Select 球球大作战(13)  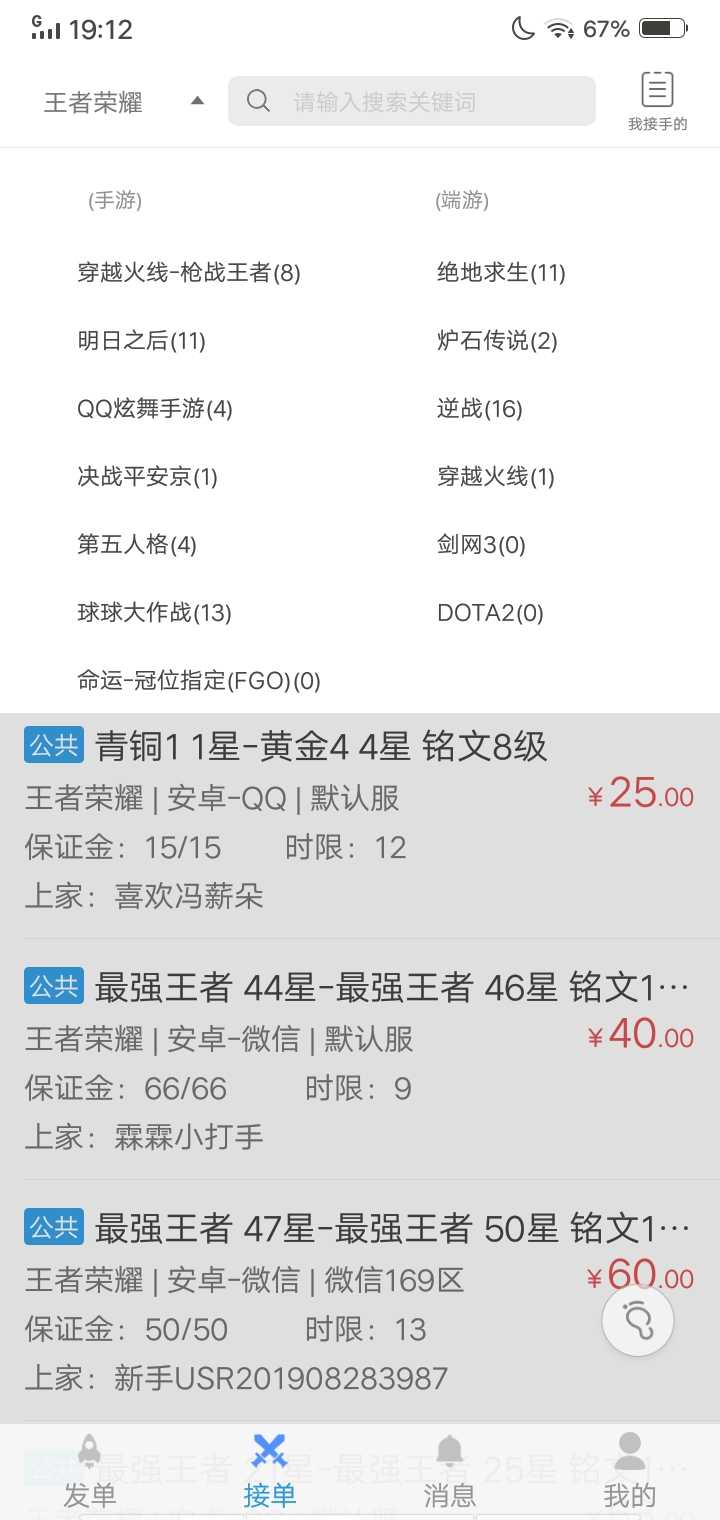[x=154, y=612]
